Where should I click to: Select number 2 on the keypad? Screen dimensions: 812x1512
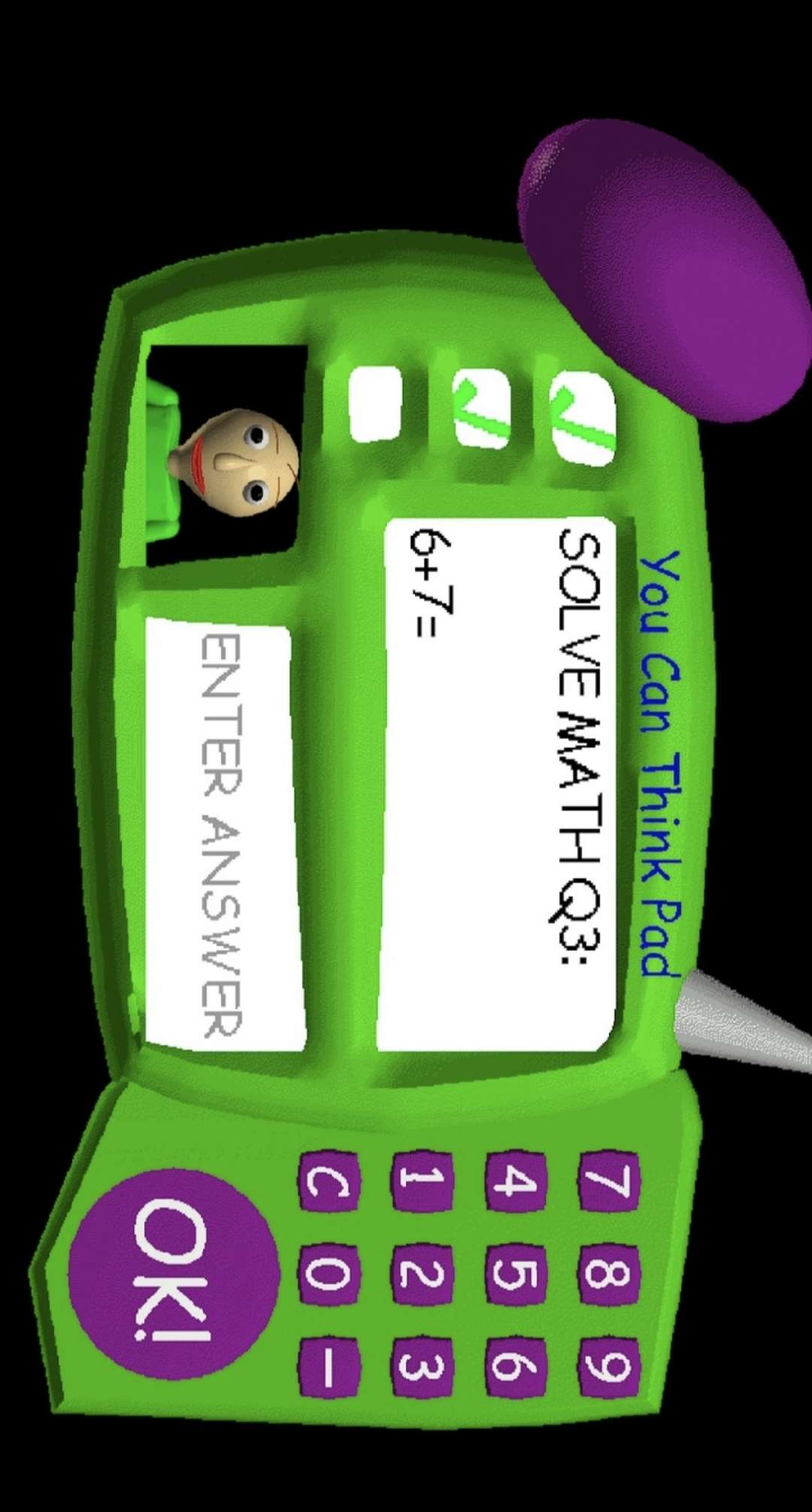coord(422,1274)
